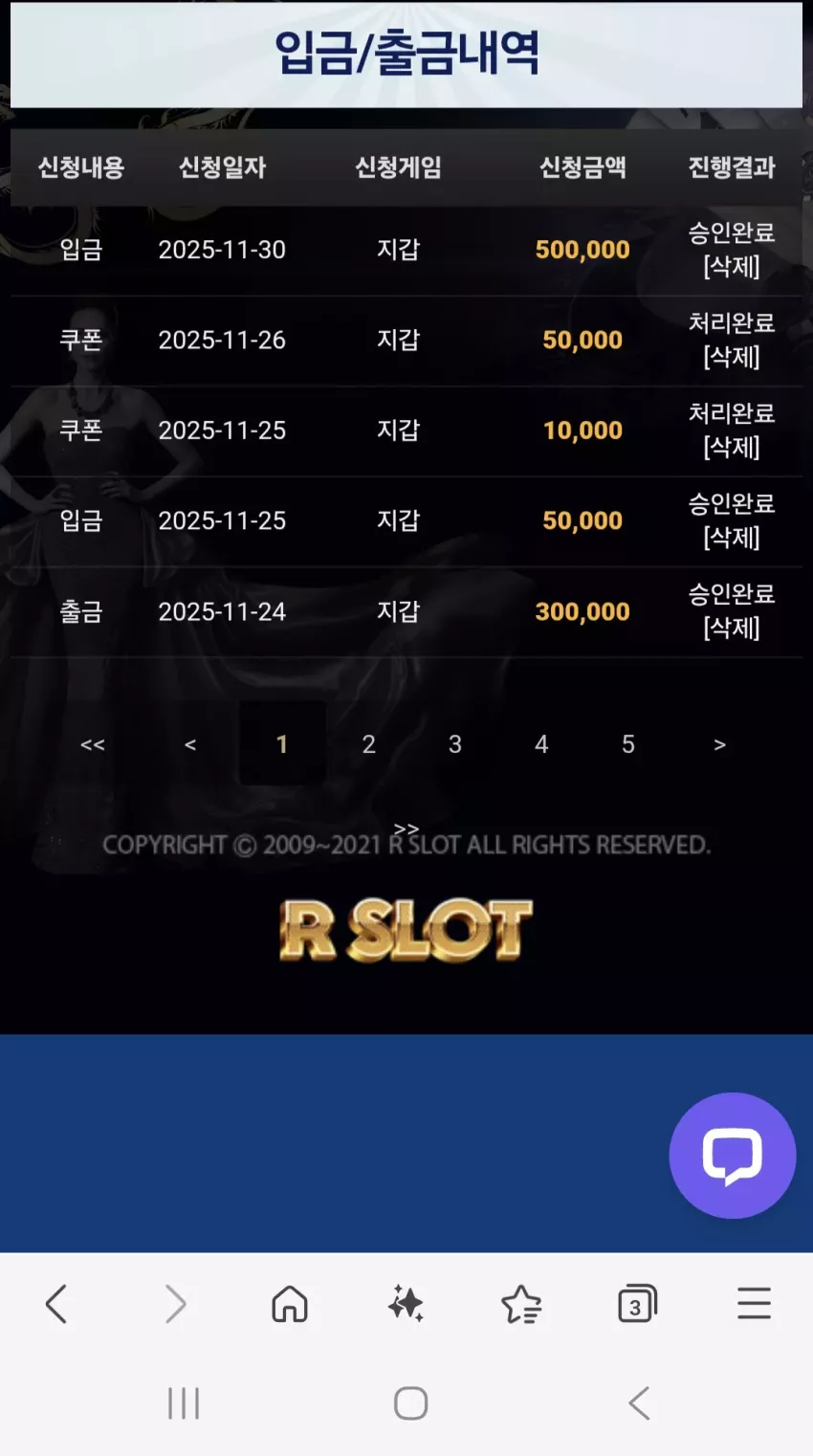Go back in the browser toolbar
813x1456 pixels.
pos(56,1304)
